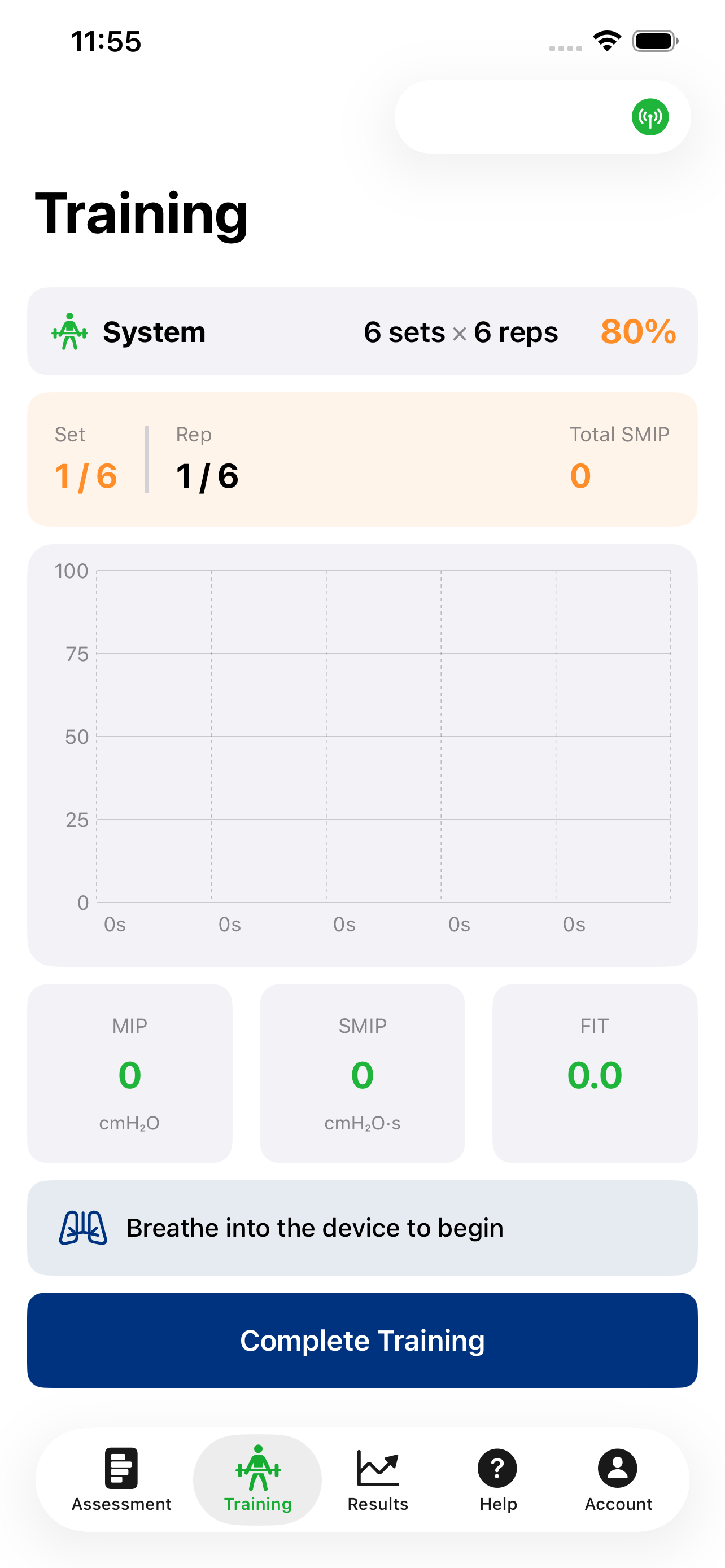This screenshot has height=1568, width=725.
Task: Select the Training tab
Action: [257, 1479]
